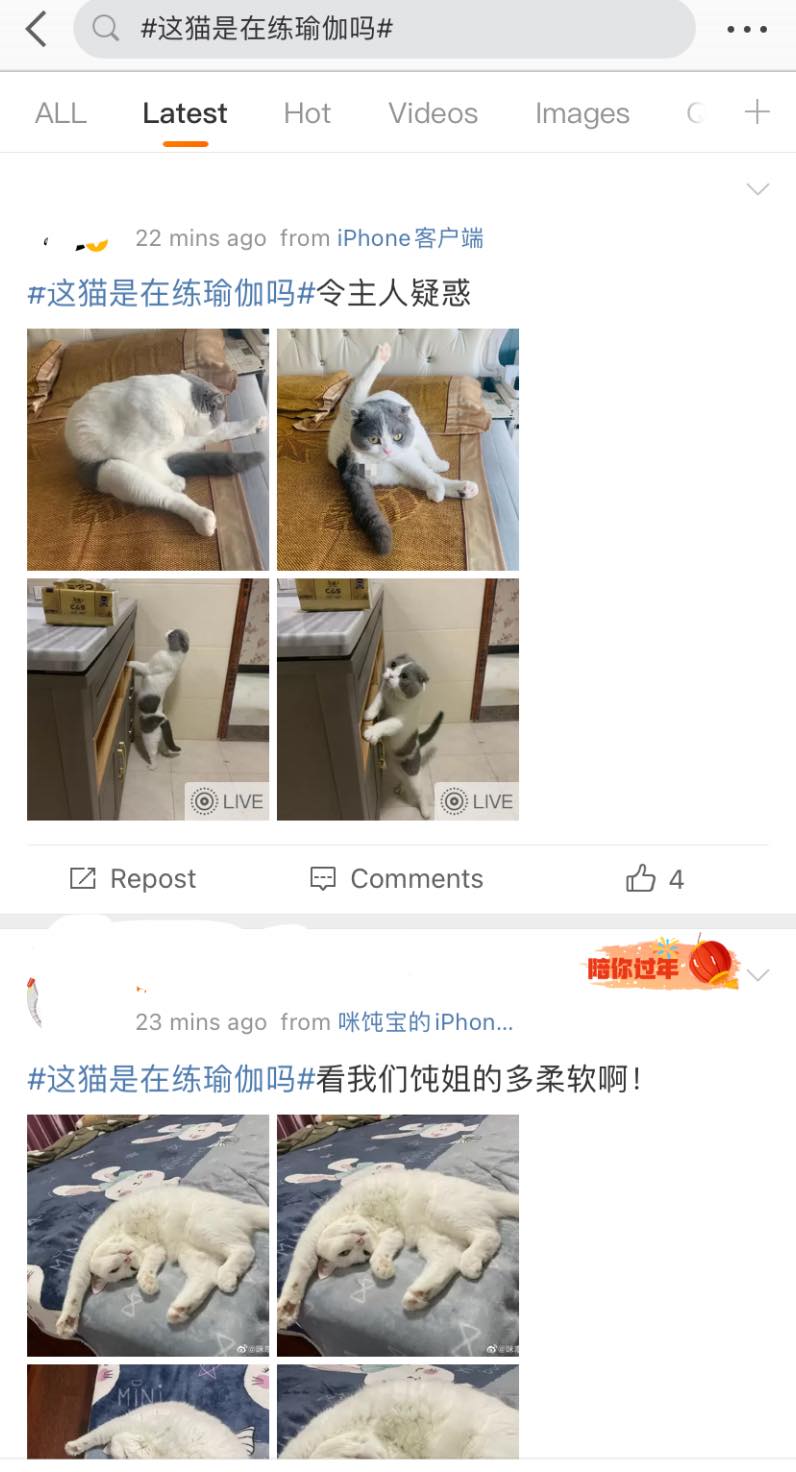This screenshot has height=1472, width=796.
Task: Tap the search field with the hashtag
Action: [x=384, y=29]
